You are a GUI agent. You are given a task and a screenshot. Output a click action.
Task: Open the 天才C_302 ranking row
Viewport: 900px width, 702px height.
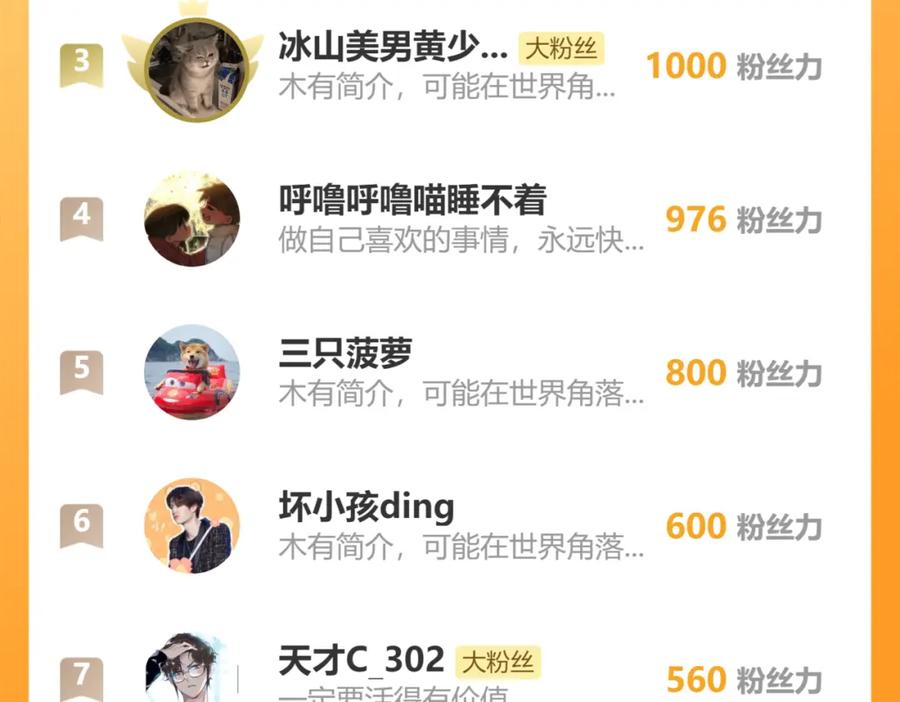click(449, 660)
